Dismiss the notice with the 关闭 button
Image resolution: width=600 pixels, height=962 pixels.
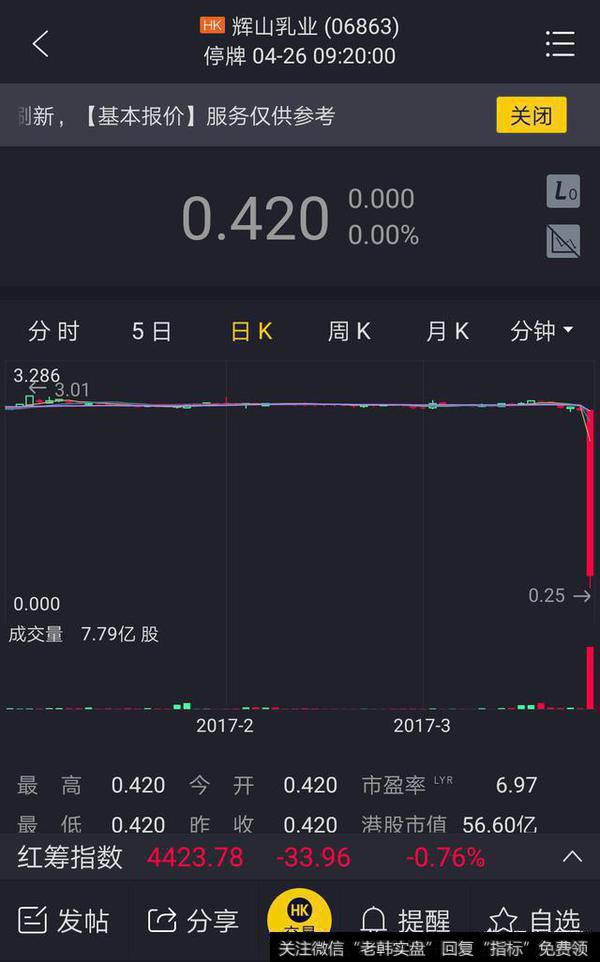click(531, 115)
